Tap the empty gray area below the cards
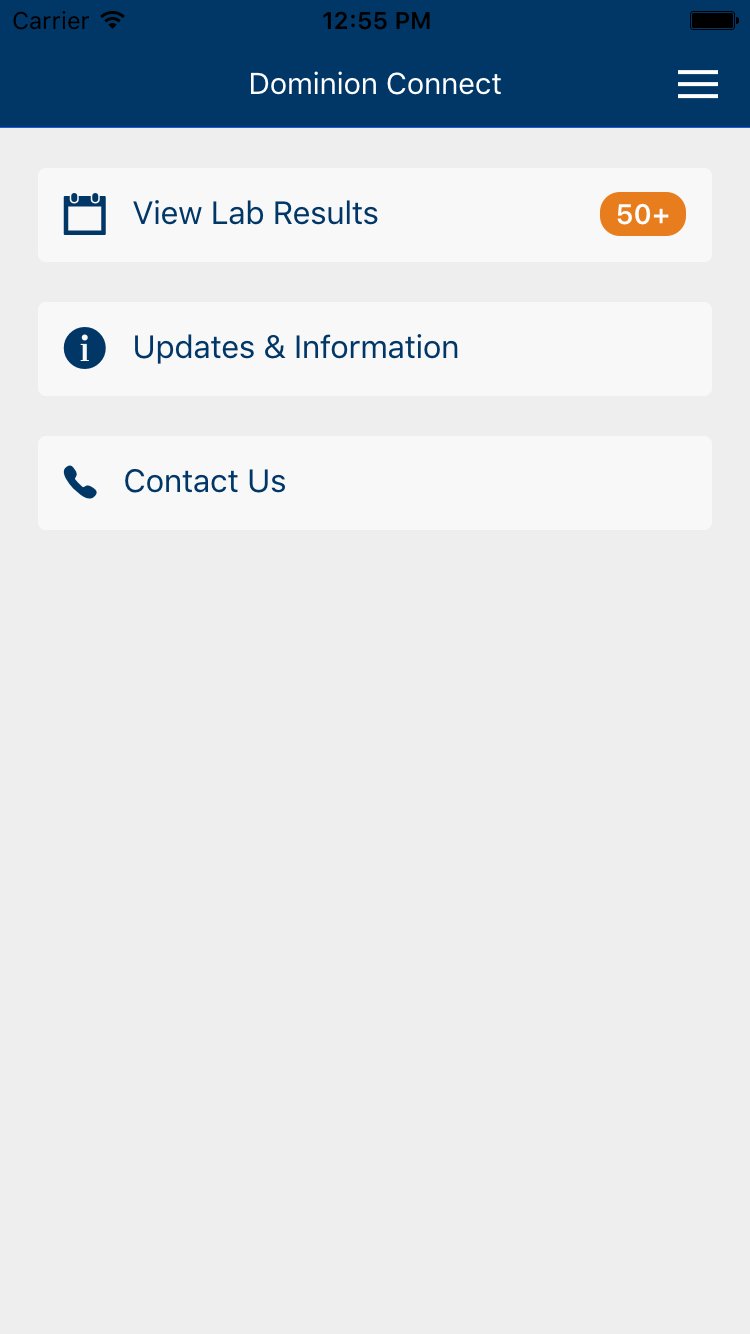This screenshot has width=750, height=1334. pos(375,850)
